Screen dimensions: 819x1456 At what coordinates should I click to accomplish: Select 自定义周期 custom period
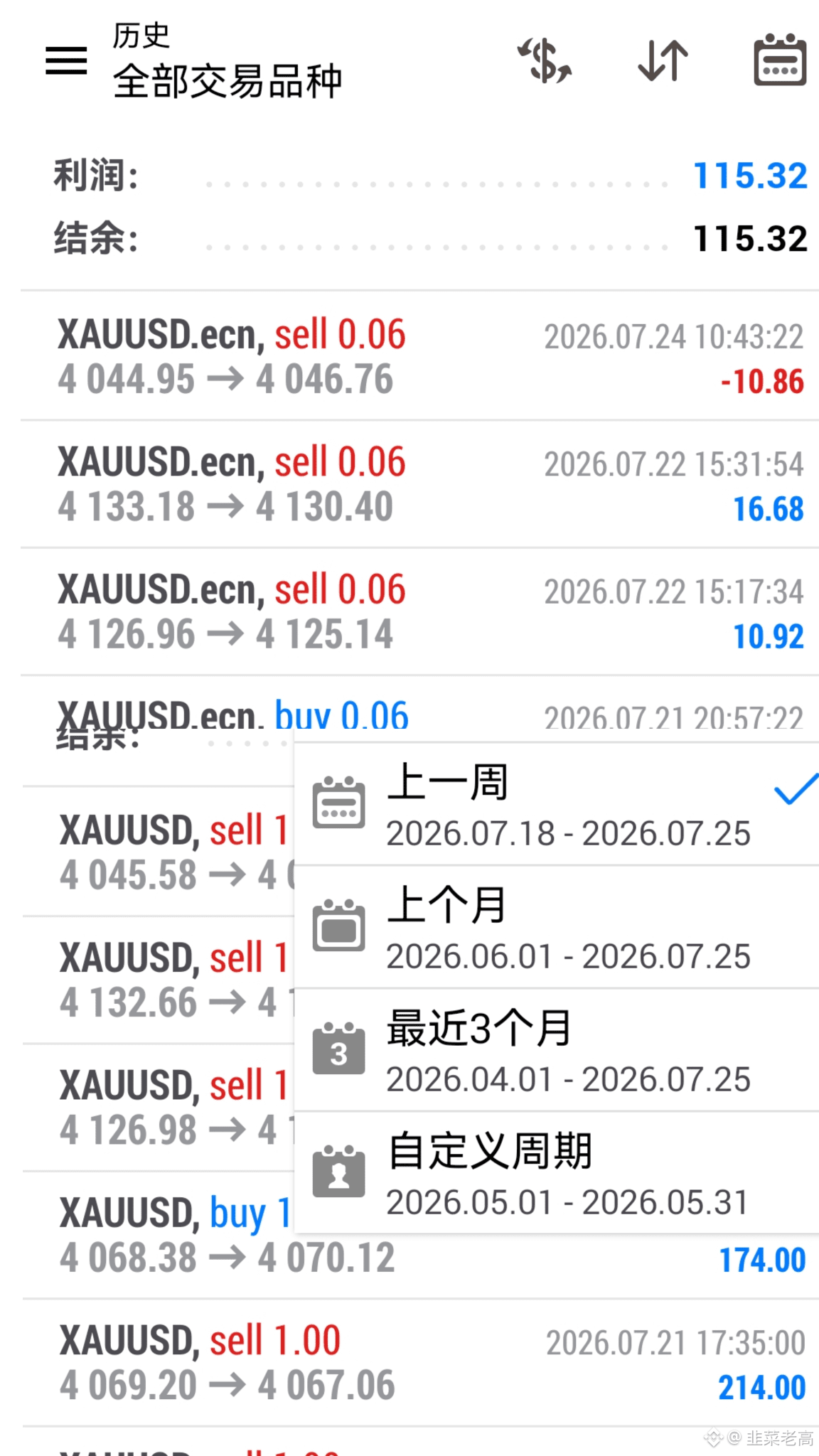(x=557, y=1173)
